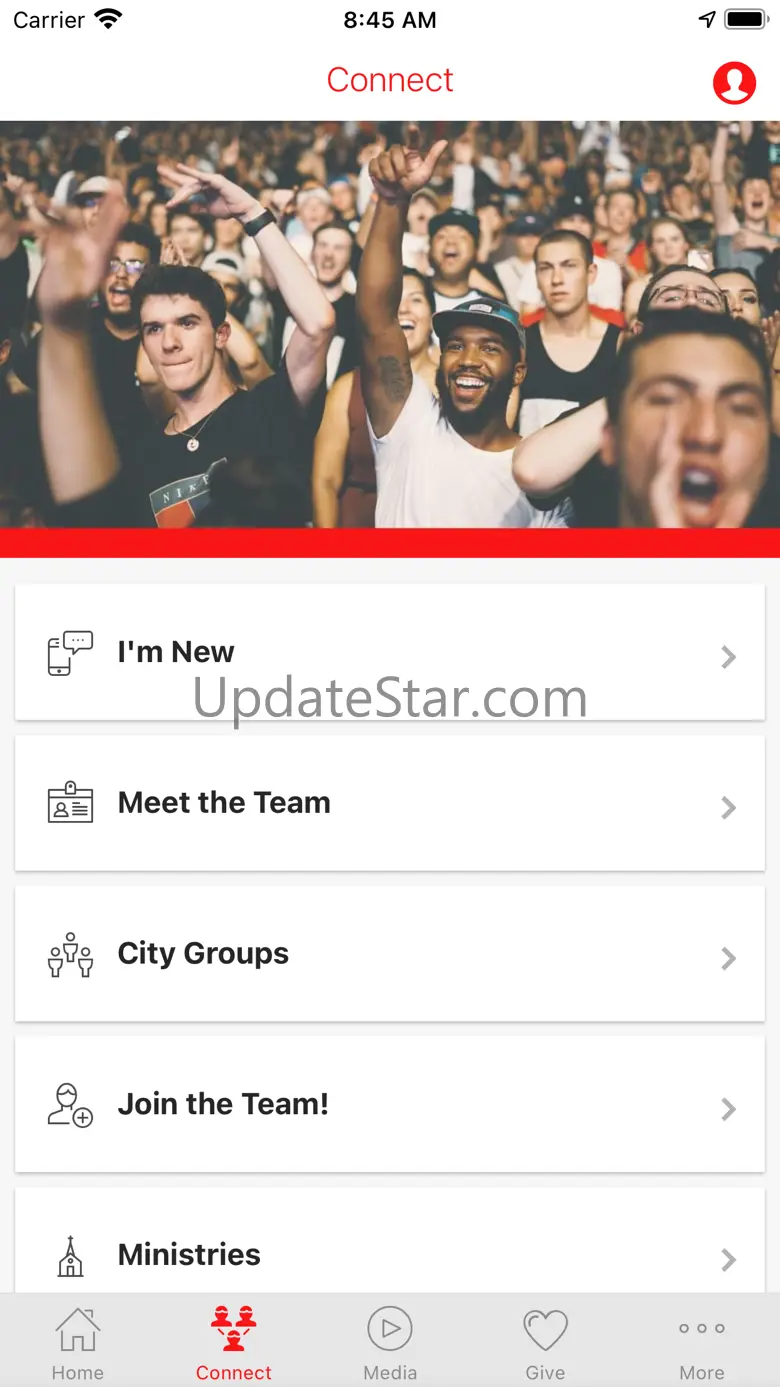Tap Join the Team!

[390, 1104]
